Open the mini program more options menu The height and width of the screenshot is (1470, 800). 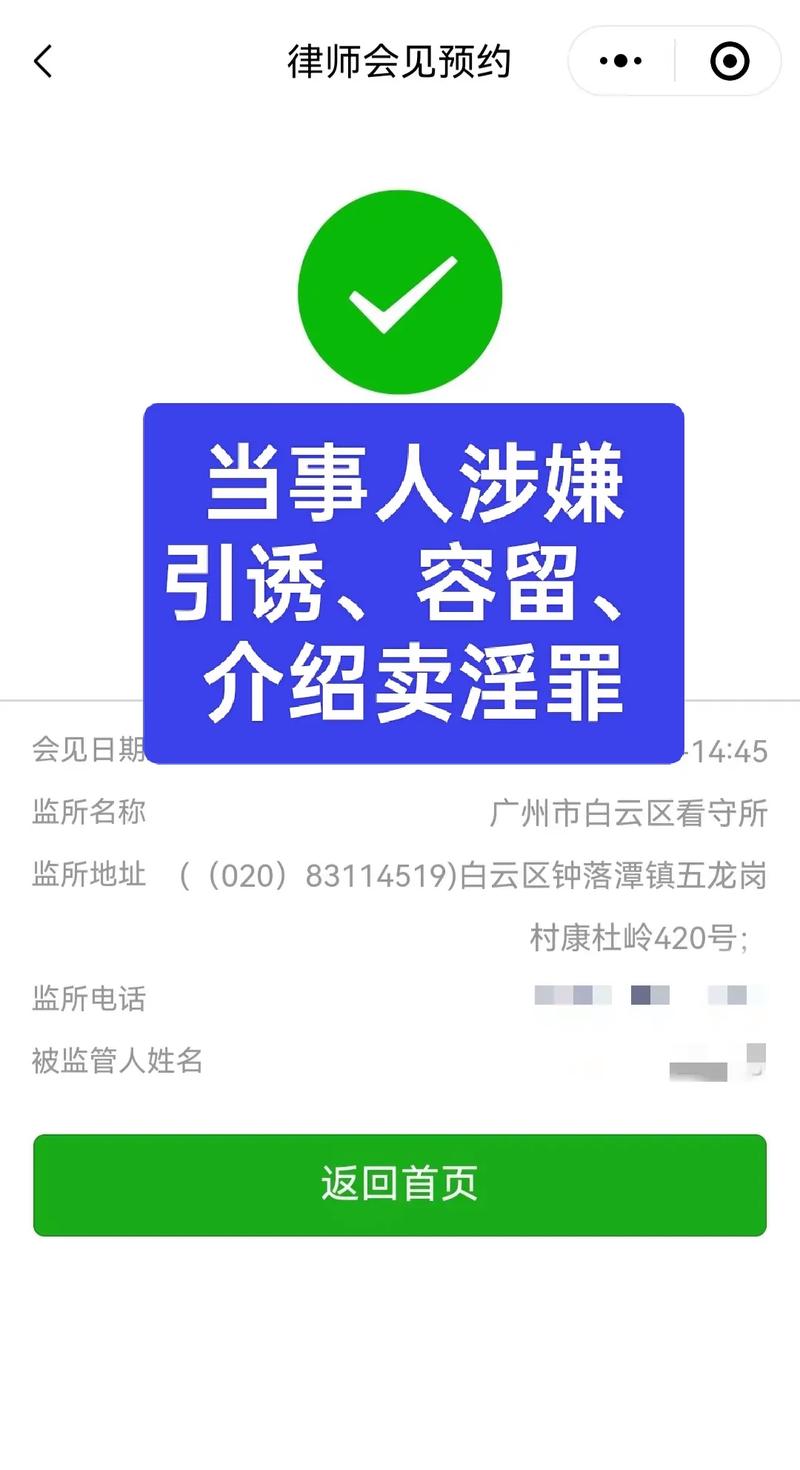tap(620, 62)
